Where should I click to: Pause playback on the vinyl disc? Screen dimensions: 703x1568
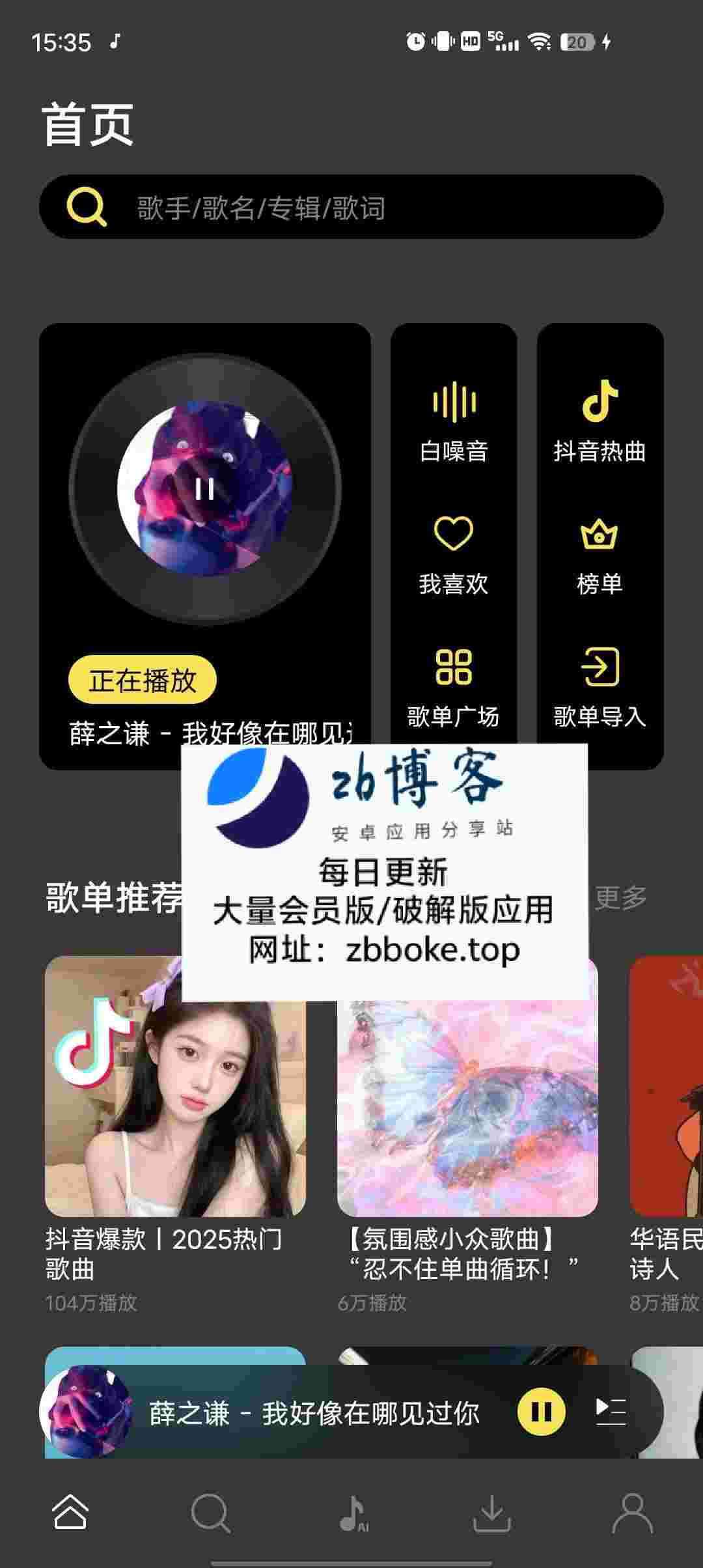(x=205, y=489)
